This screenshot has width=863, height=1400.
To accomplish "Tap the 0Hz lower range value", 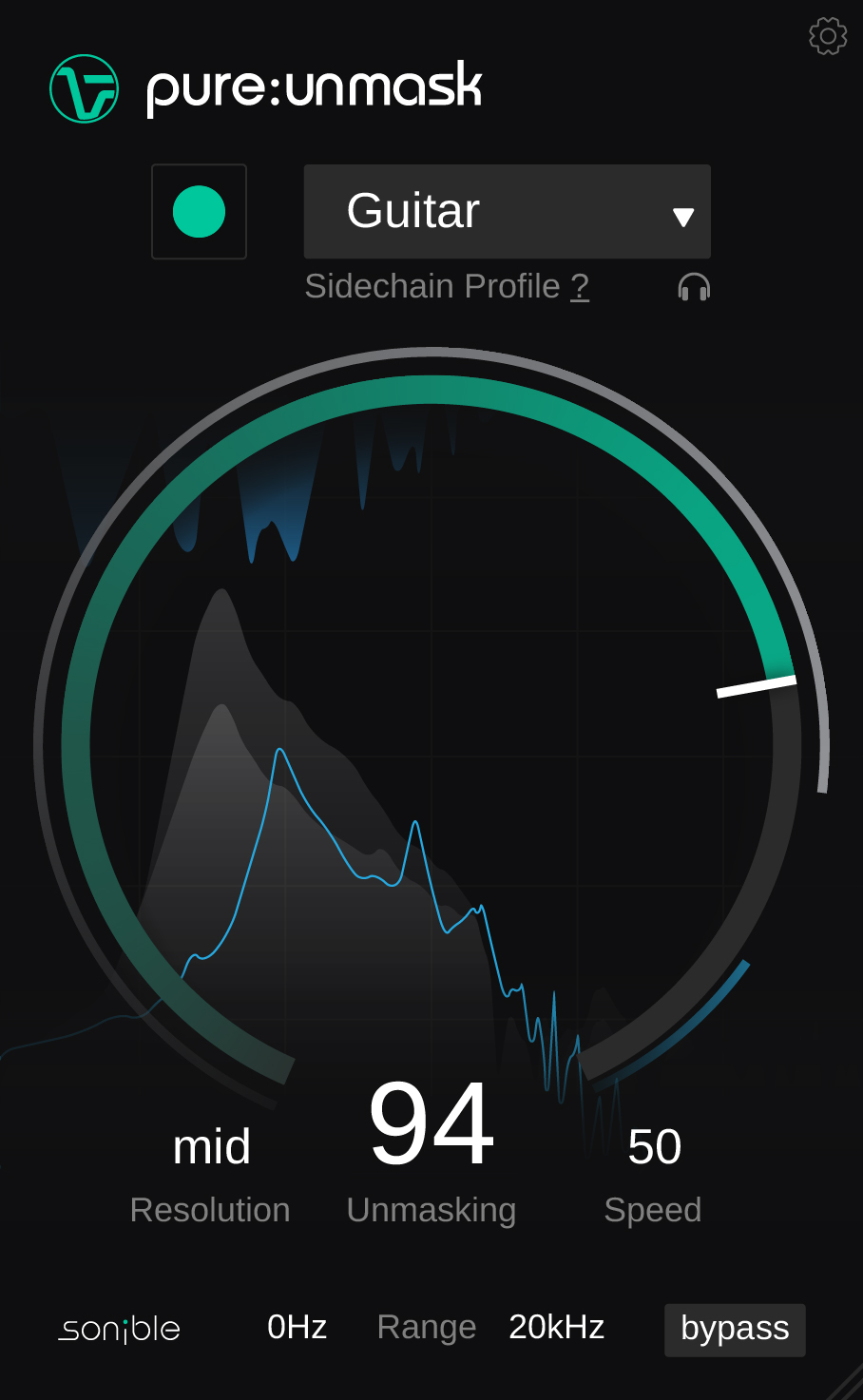I will (297, 1327).
